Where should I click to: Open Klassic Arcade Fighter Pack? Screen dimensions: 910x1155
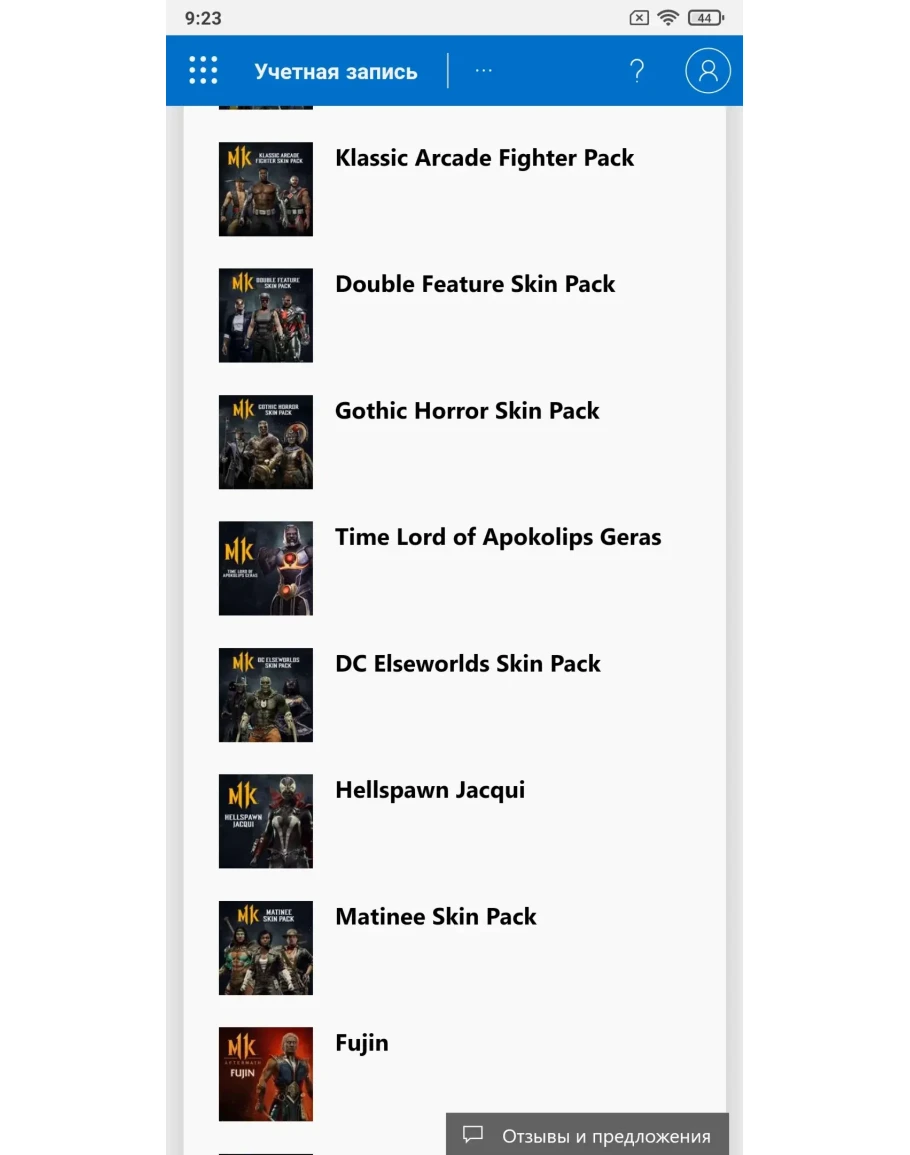tap(484, 158)
